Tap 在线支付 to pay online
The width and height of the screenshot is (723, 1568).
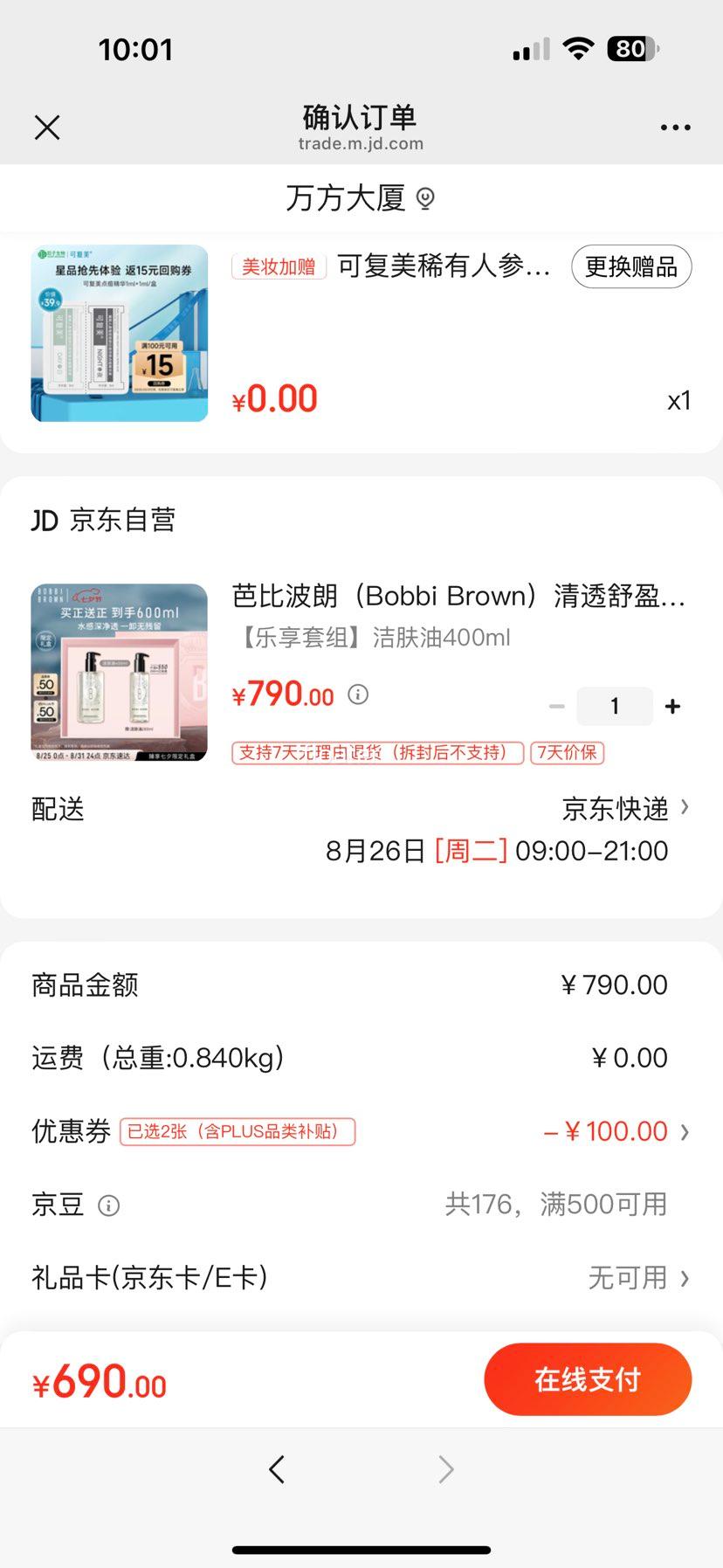point(588,1378)
